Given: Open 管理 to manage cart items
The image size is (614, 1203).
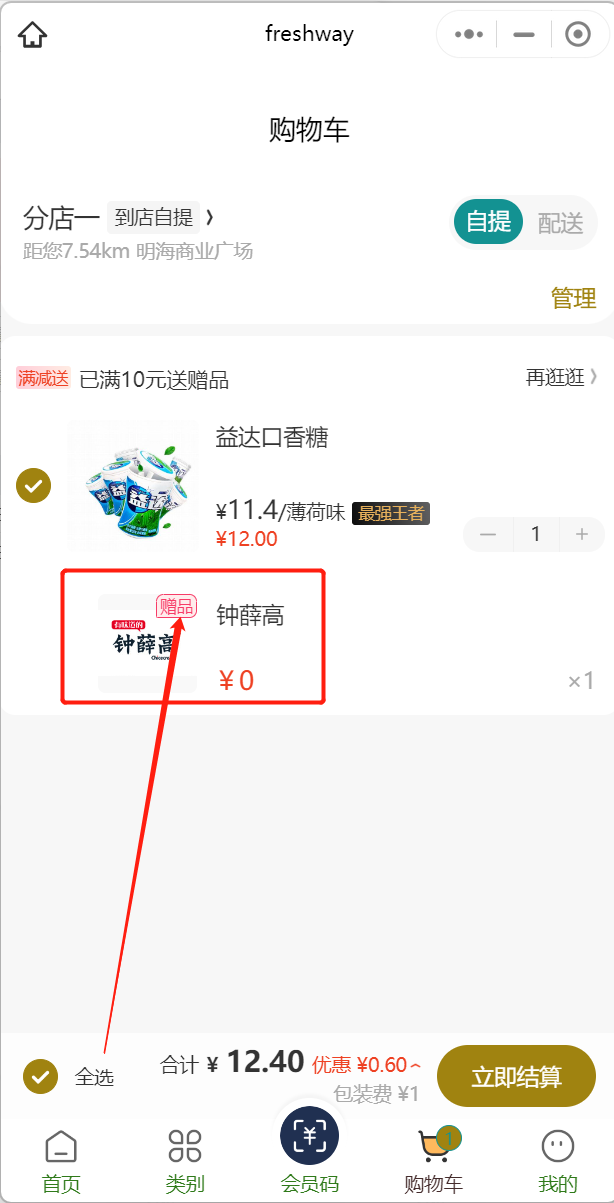Looking at the screenshot, I should [x=573, y=297].
